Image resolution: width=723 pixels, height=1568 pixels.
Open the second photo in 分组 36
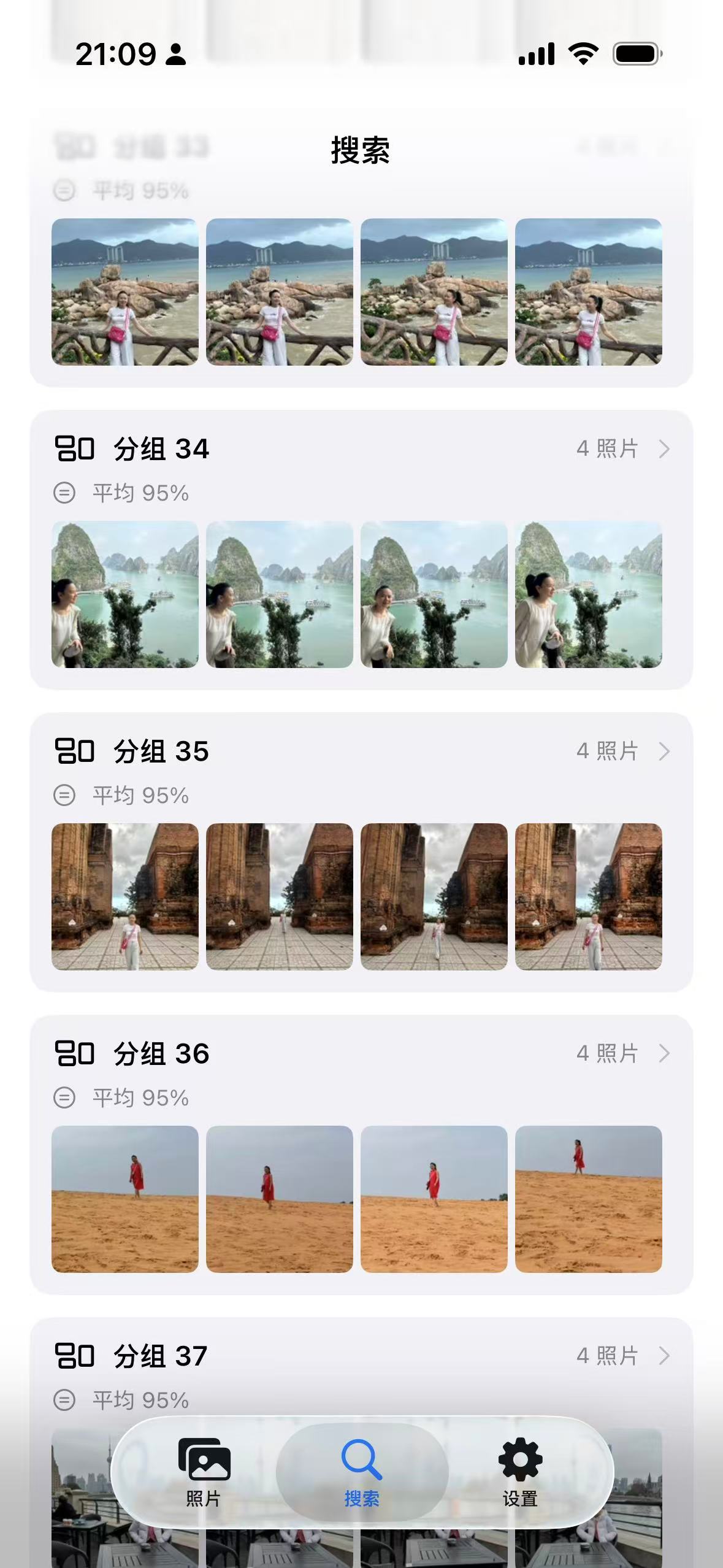coord(280,1199)
